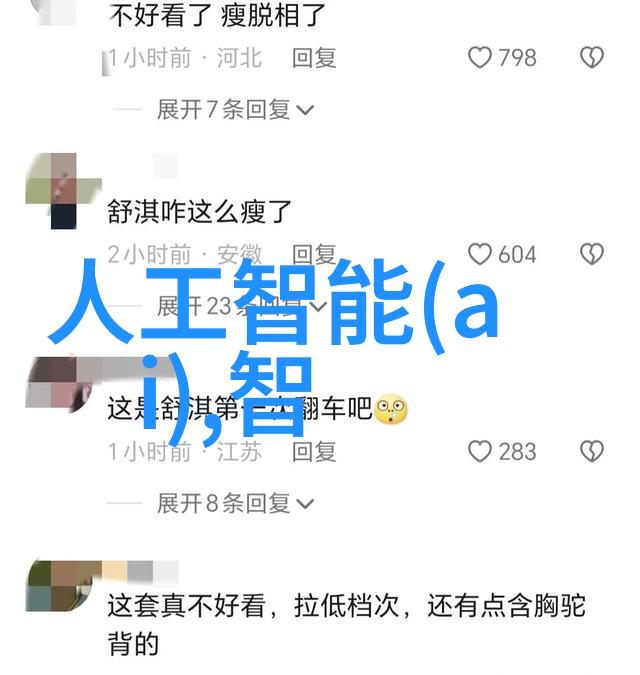
Task: Dislike the comment from 河北
Action: pyautogui.click(x=592, y=58)
